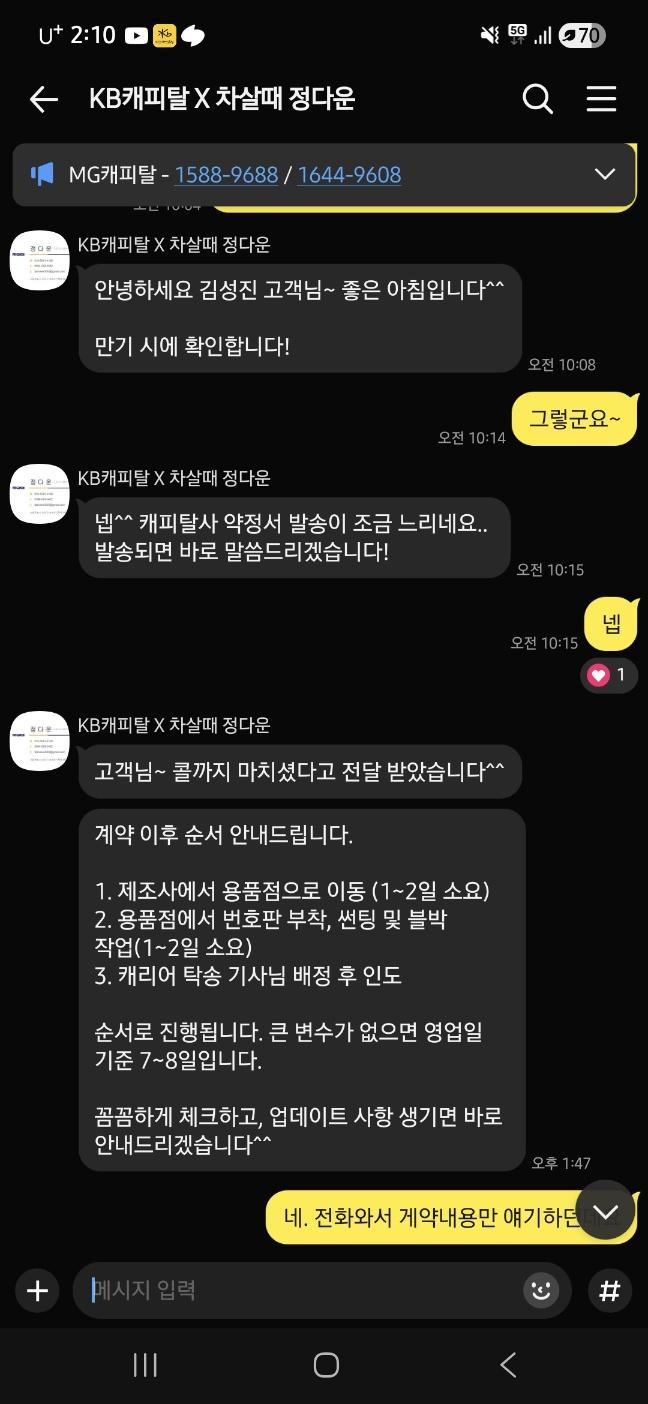
Task: Focus the 메시지 입력 text field
Action: pyautogui.click(x=300, y=1291)
